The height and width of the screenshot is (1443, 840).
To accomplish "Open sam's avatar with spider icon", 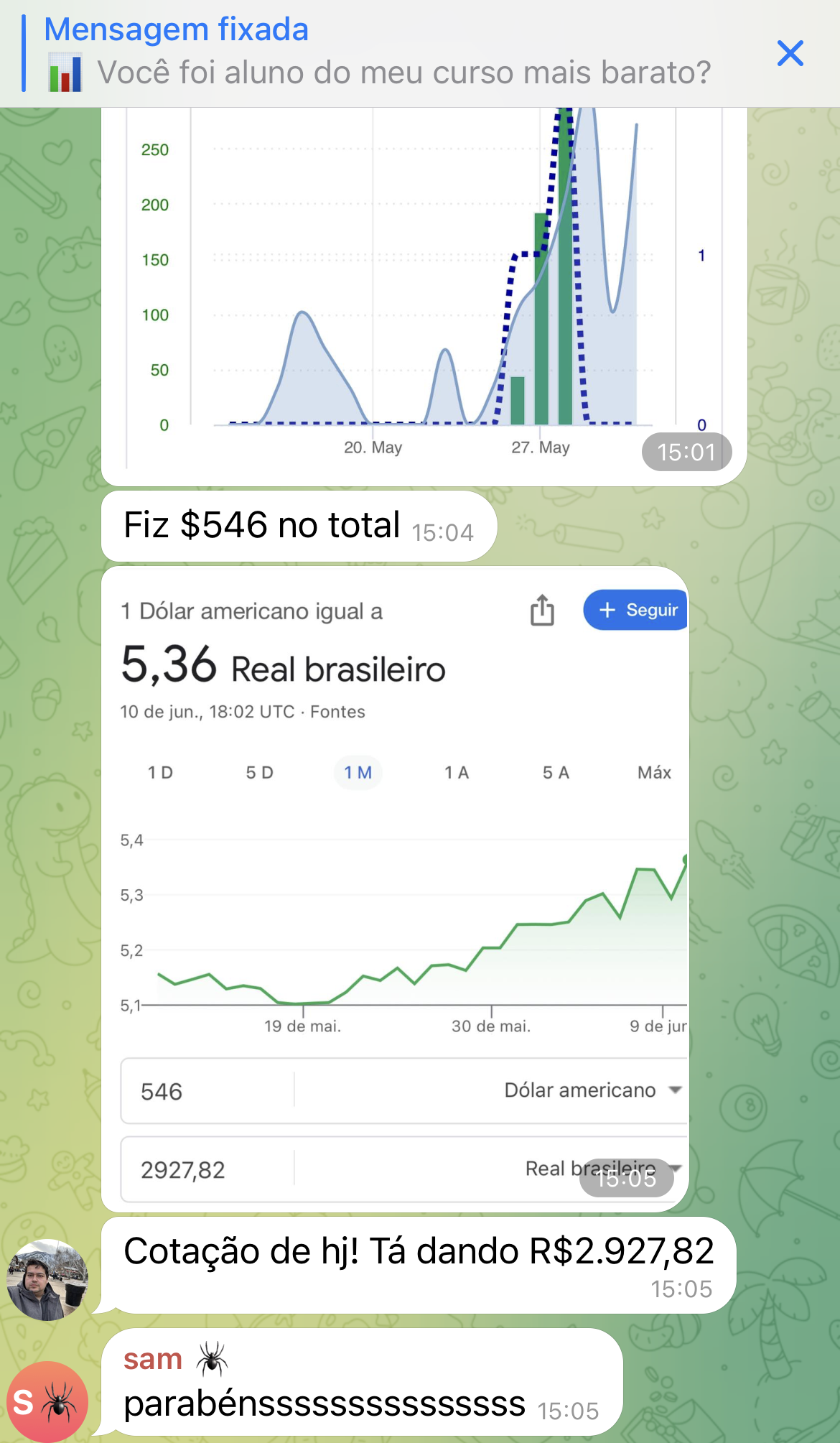I will 47,1401.
